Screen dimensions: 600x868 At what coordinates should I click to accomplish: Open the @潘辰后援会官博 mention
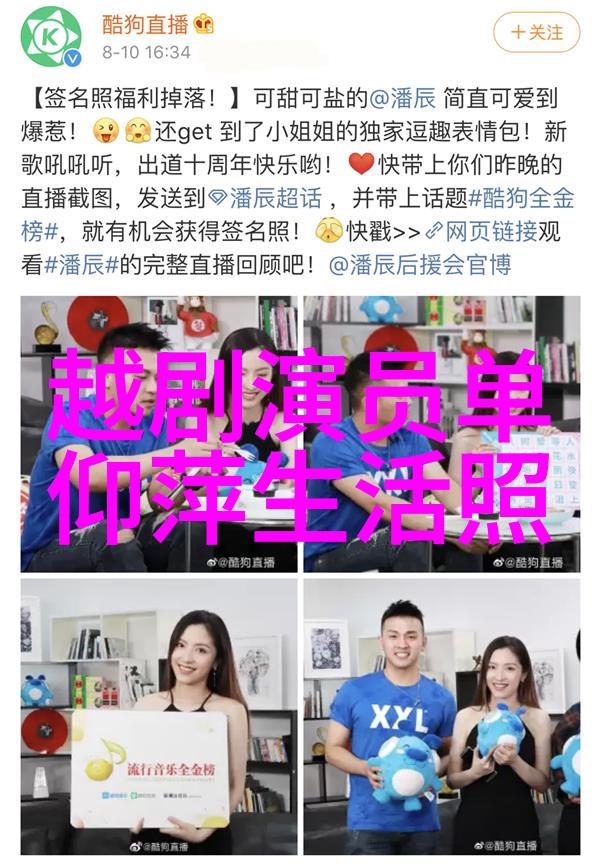pyautogui.click(x=420, y=265)
